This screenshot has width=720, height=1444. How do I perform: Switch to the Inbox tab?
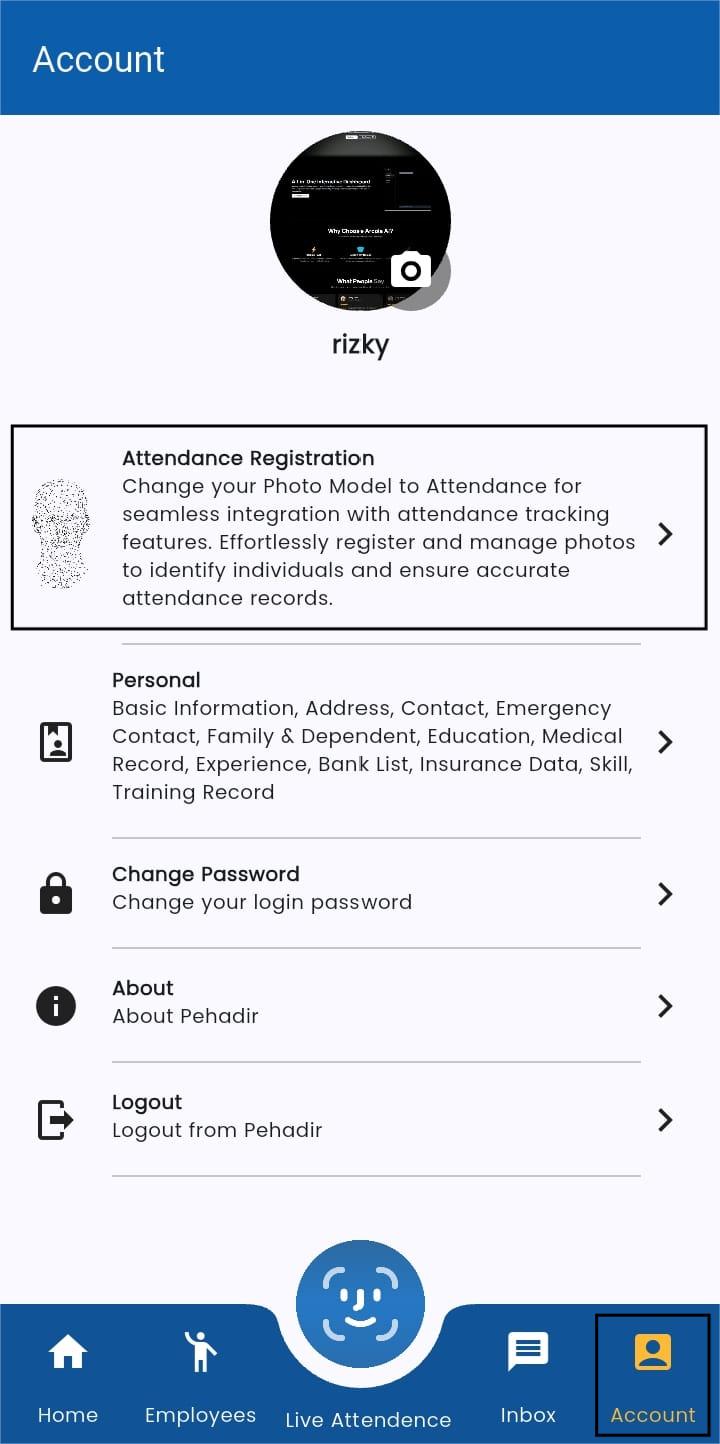(x=528, y=1375)
